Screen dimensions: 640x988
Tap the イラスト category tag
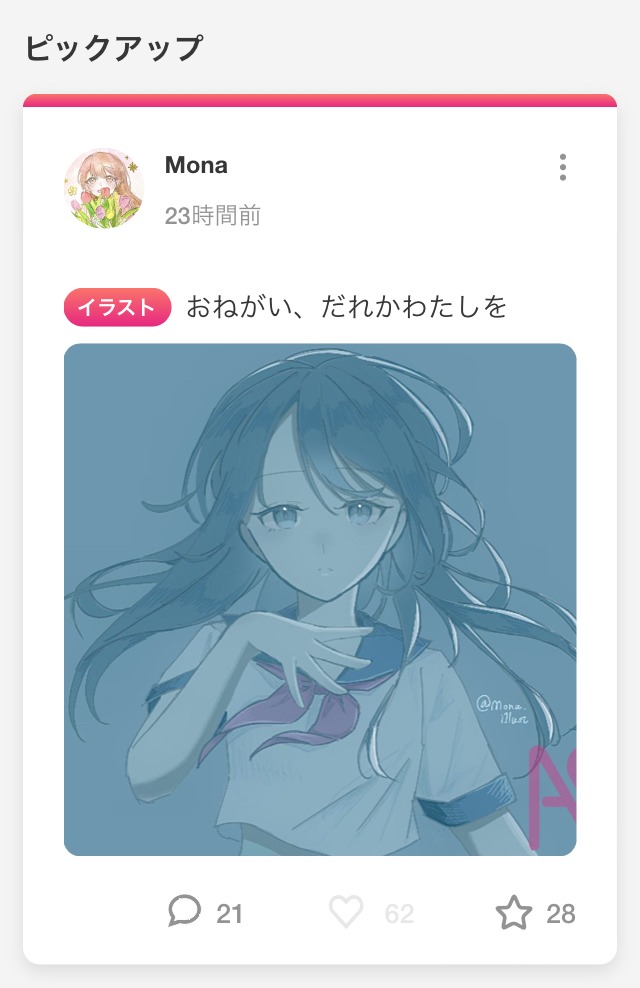pos(117,307)
